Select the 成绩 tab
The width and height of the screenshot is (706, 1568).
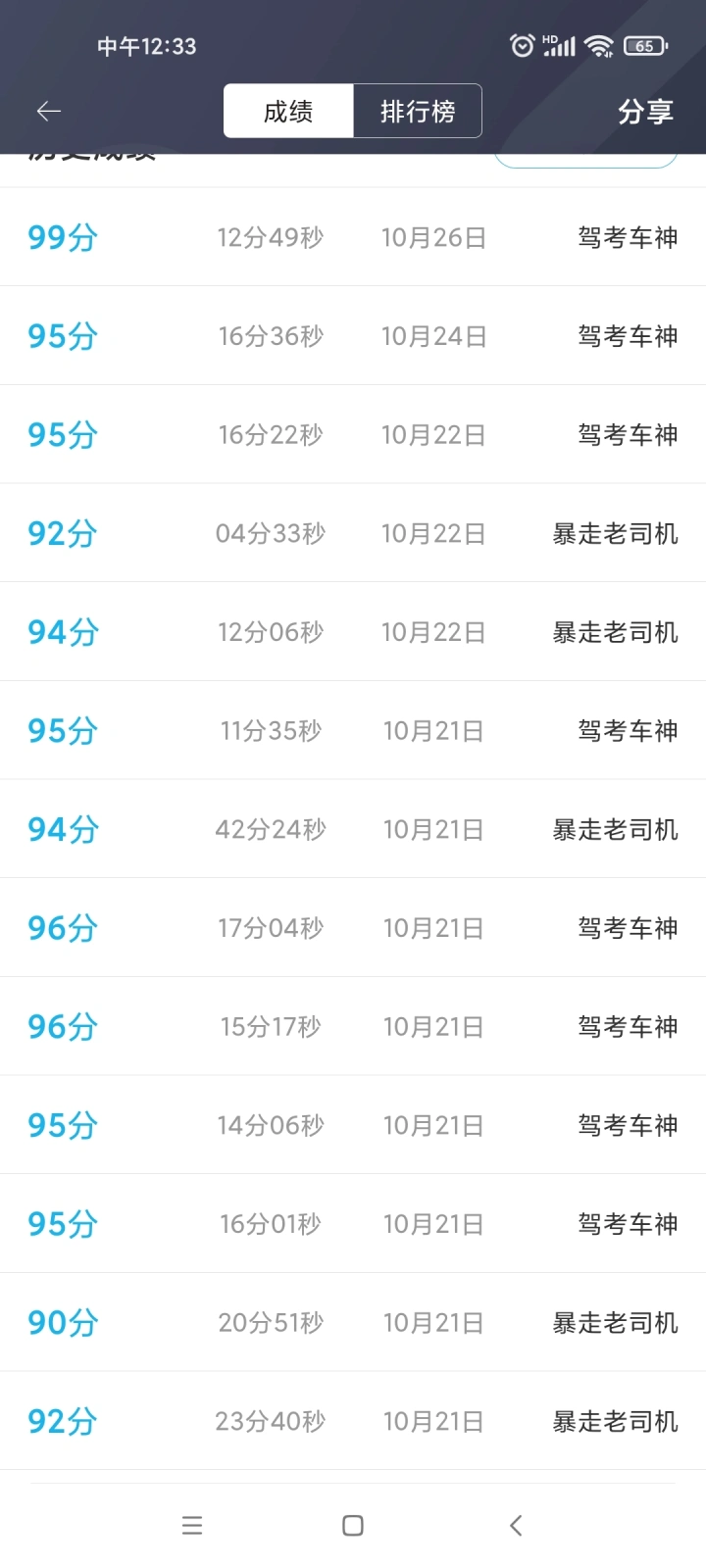288,111
